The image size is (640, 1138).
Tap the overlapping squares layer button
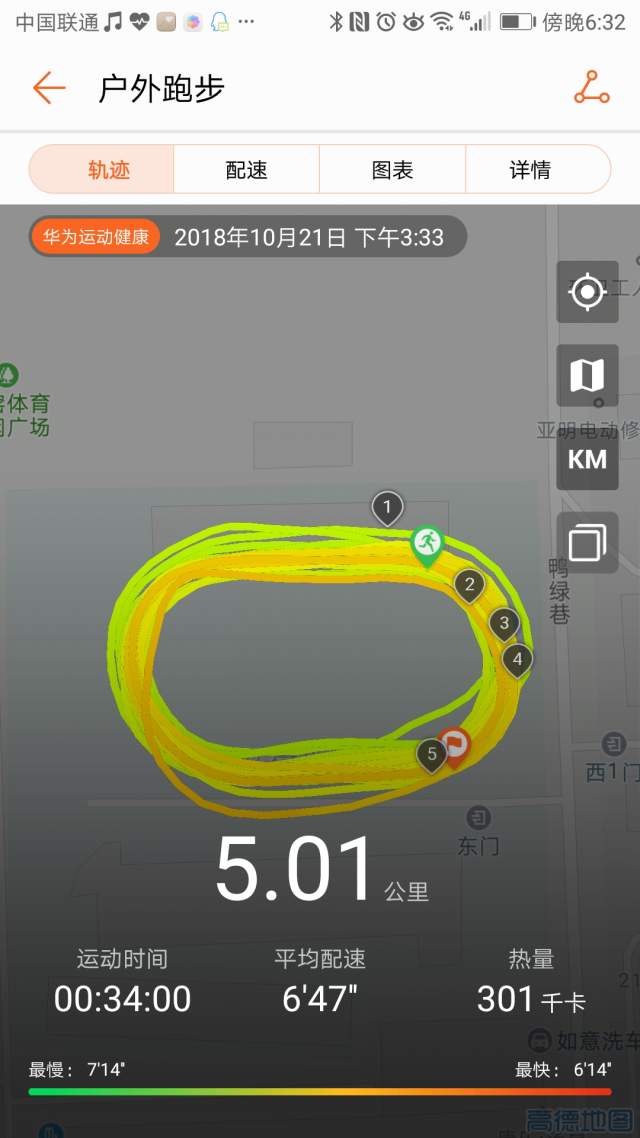(587, 542)
